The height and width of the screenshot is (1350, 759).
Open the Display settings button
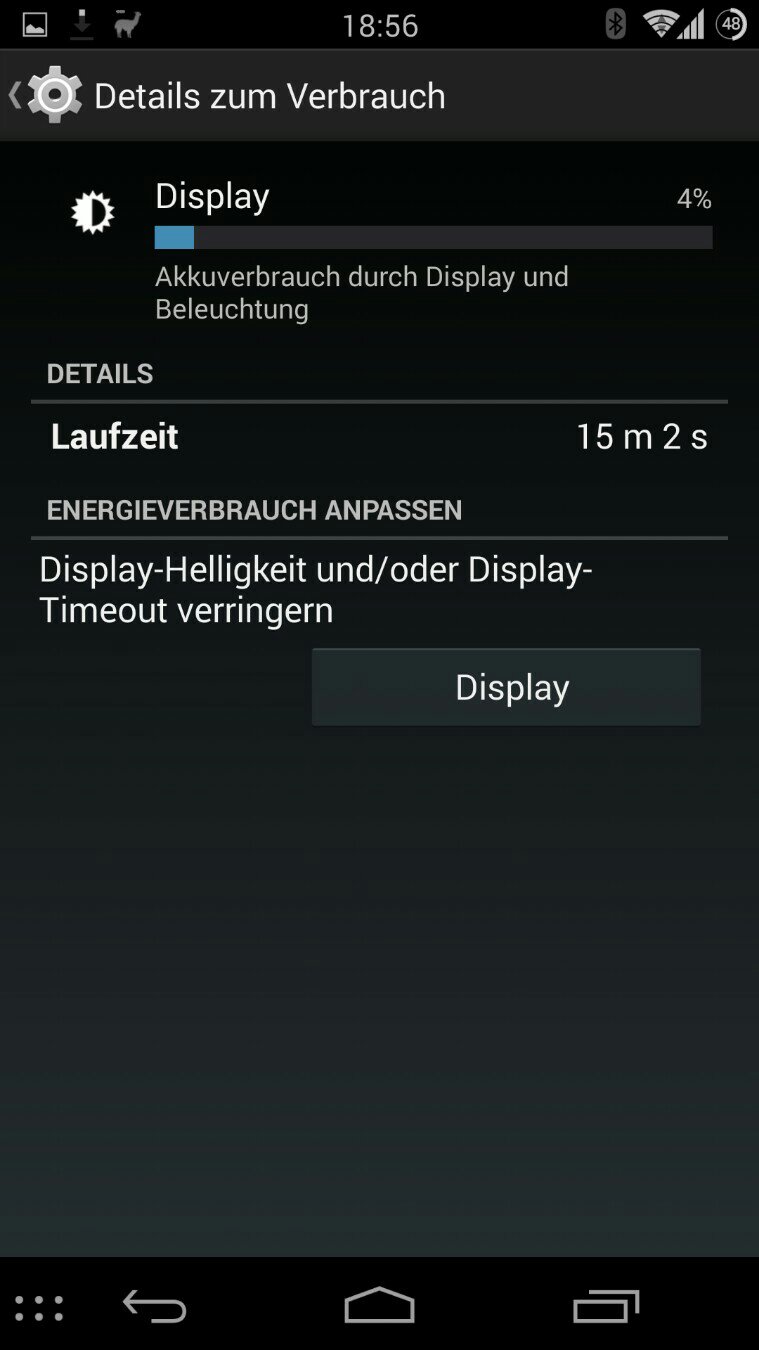point(506,687)
